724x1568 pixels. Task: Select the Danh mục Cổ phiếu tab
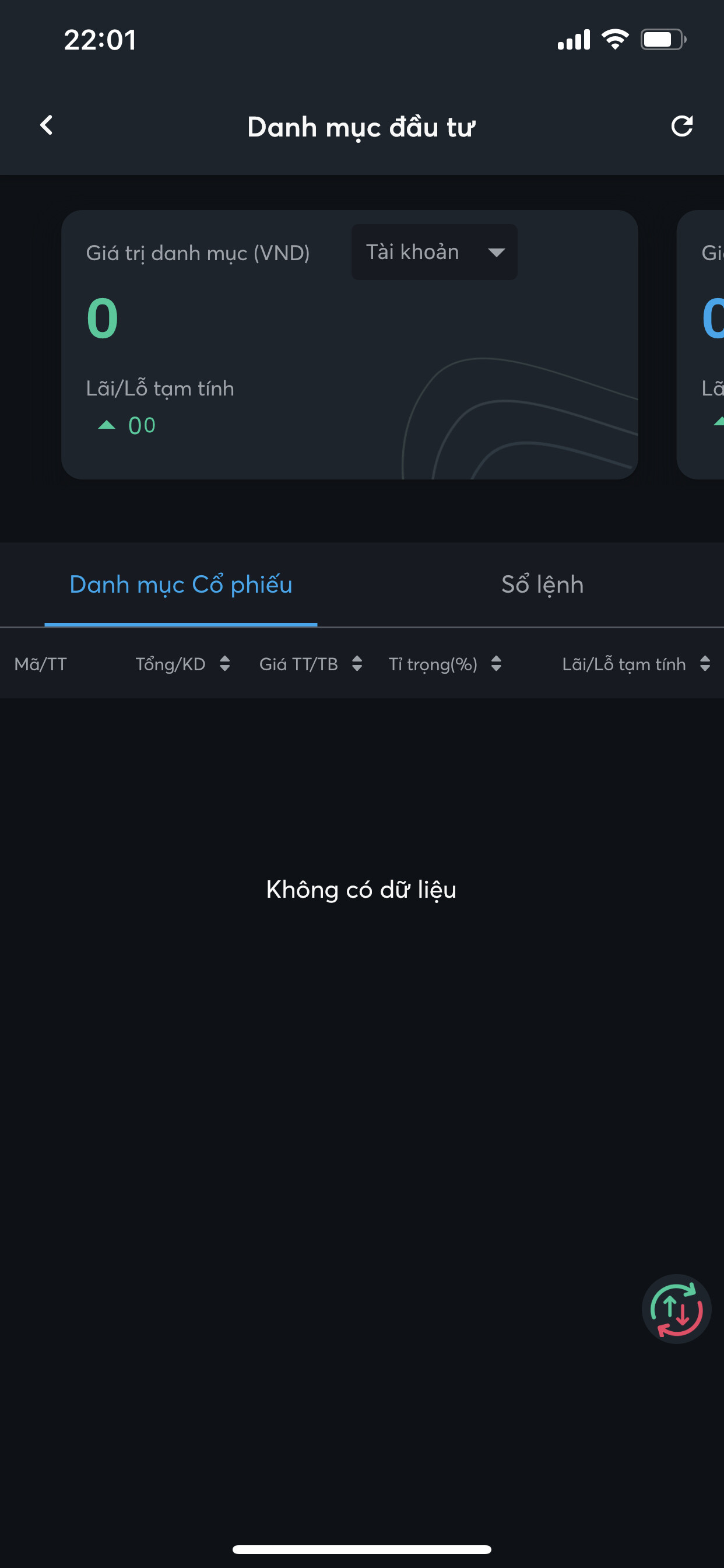coord(181,584)
